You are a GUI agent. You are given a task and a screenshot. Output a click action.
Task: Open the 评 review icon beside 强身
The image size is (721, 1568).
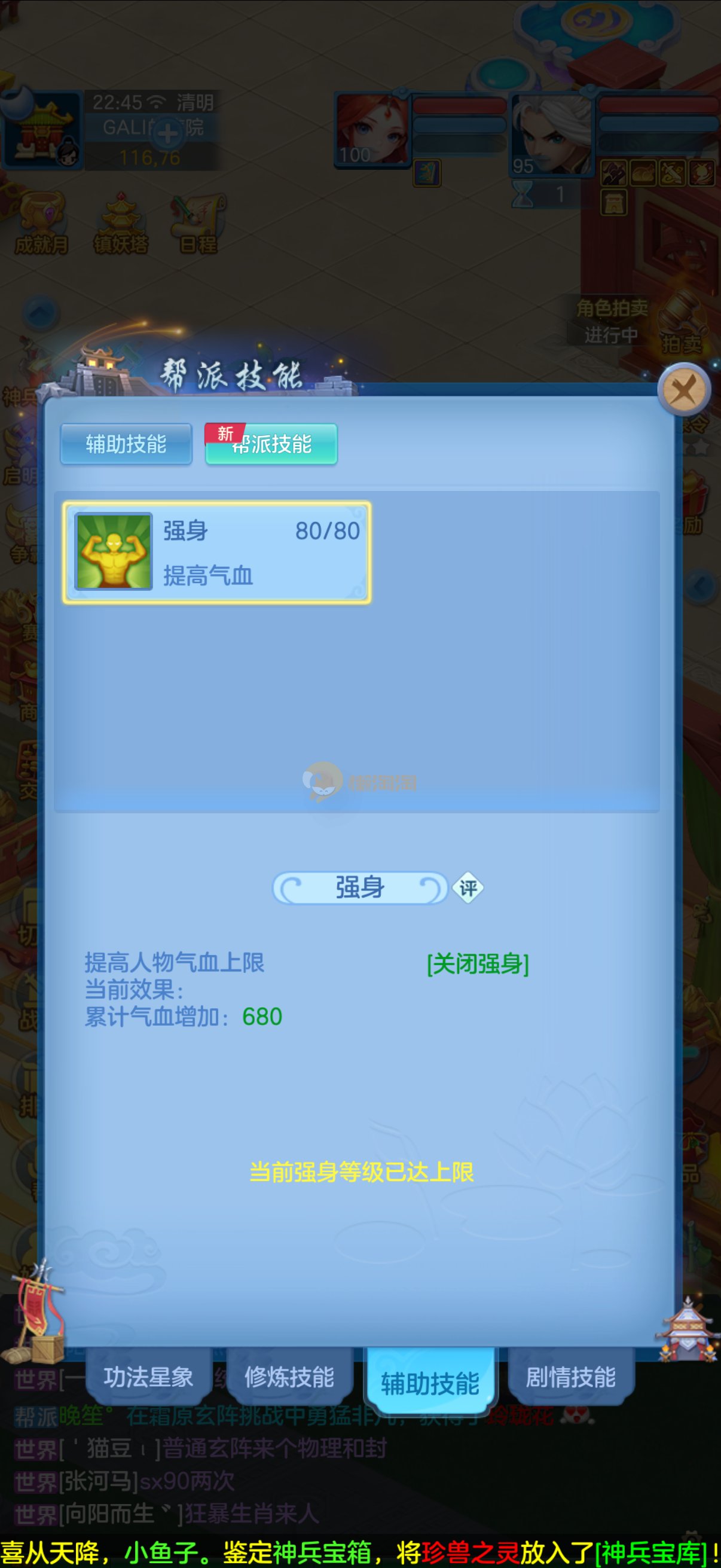click(x=468, y=888)
